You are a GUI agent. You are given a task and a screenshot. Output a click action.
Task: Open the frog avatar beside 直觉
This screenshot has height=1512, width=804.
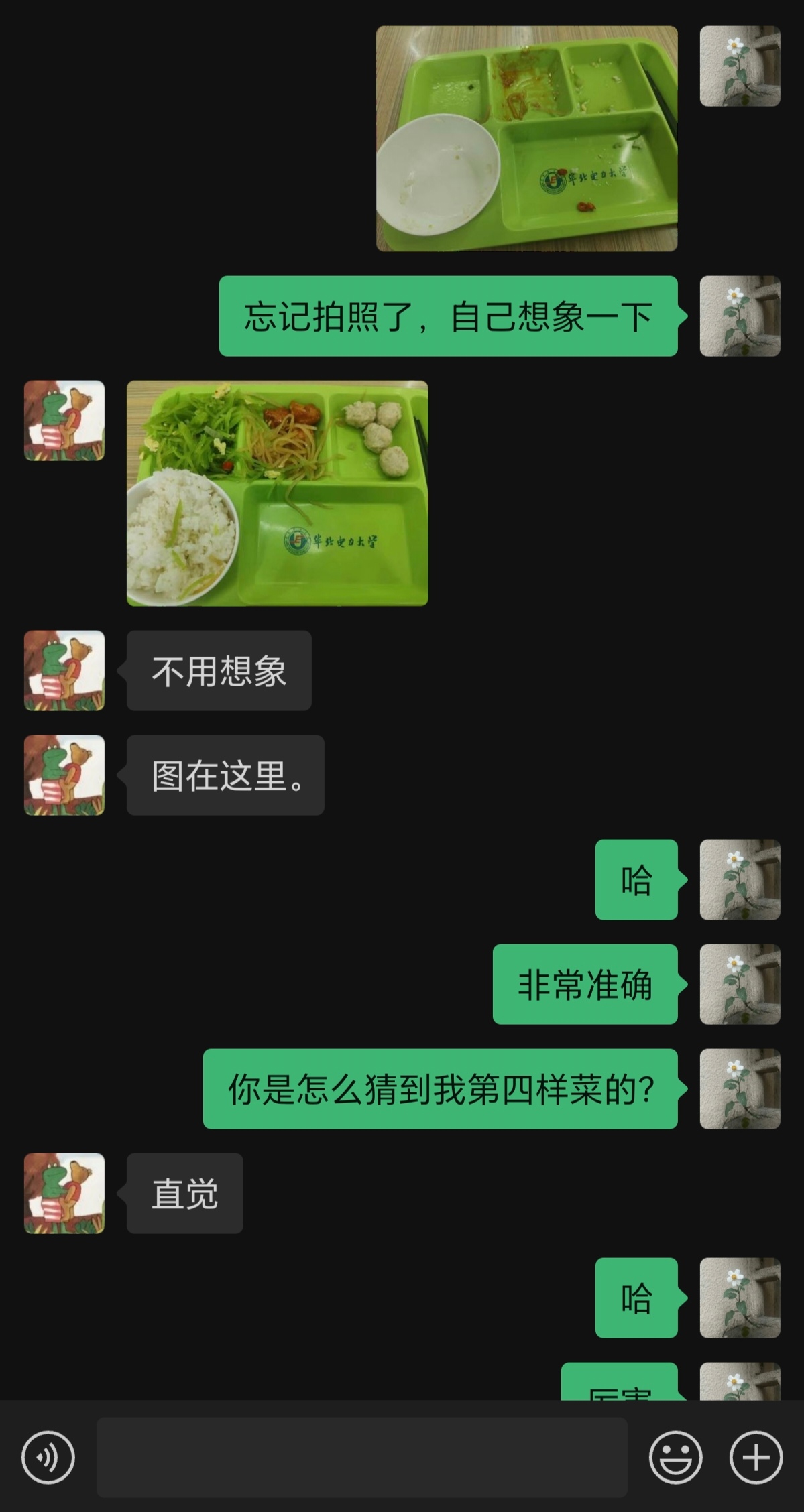point(64,1193)
